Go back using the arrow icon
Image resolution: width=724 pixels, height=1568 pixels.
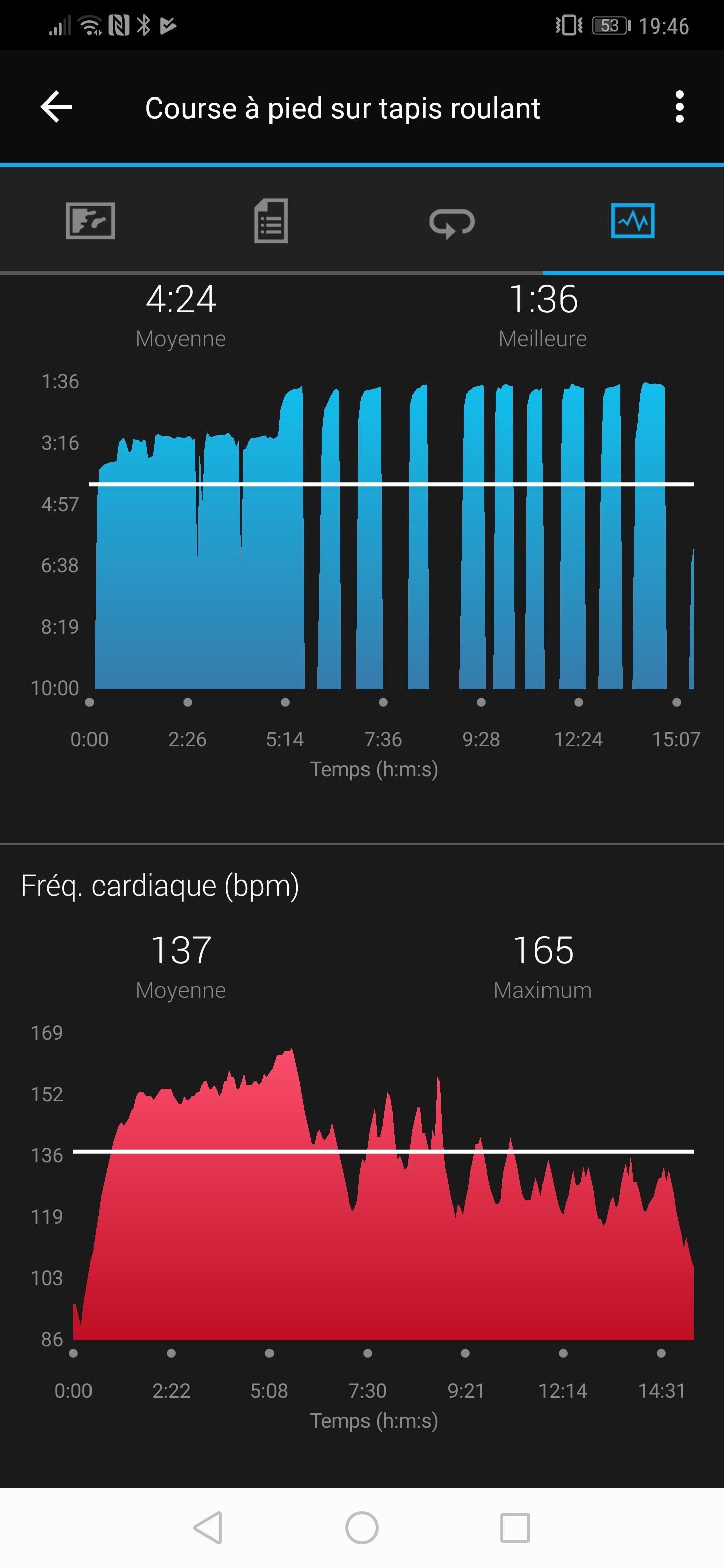pyautogui.click(x=57, y=107)
